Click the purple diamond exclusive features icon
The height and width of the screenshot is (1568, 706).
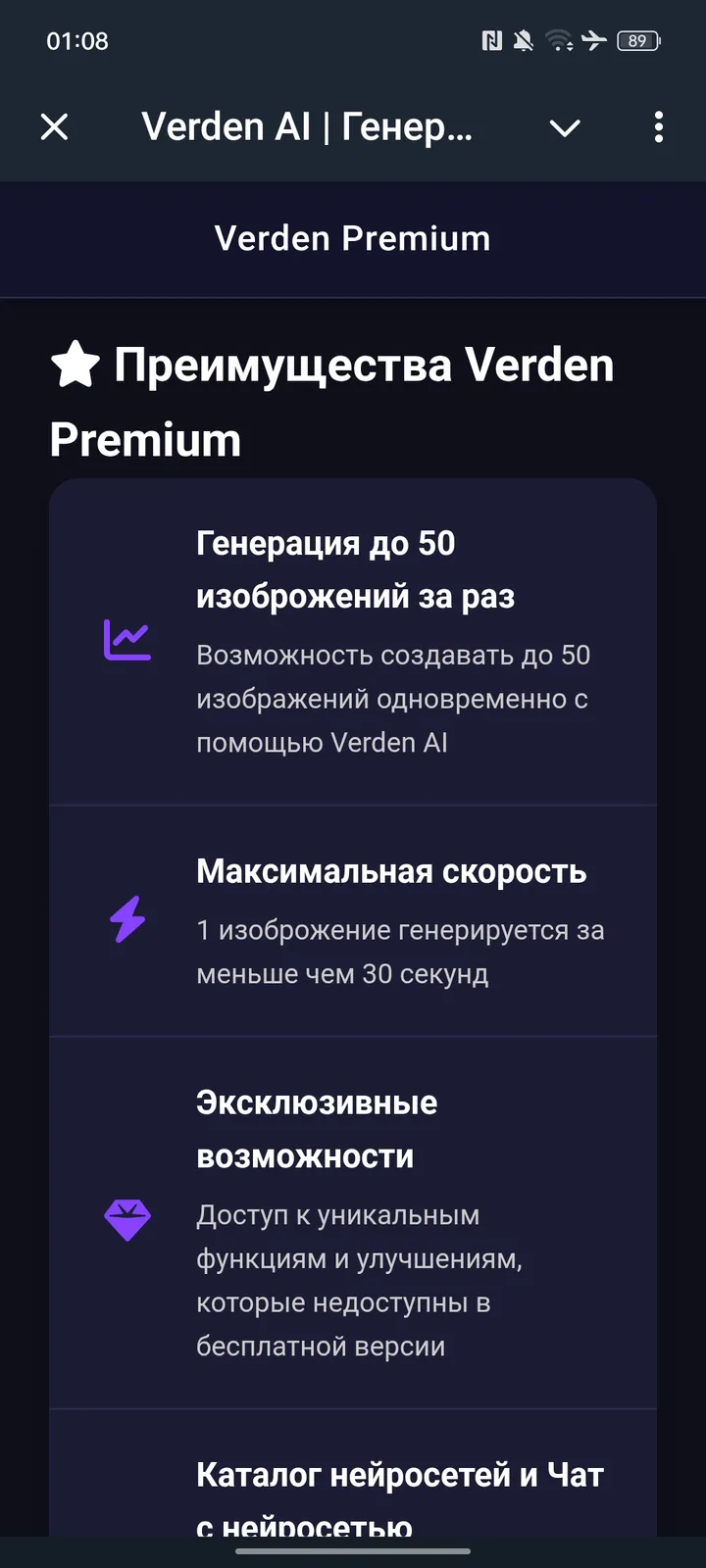pyautogui.click(x=128, y=1220)
